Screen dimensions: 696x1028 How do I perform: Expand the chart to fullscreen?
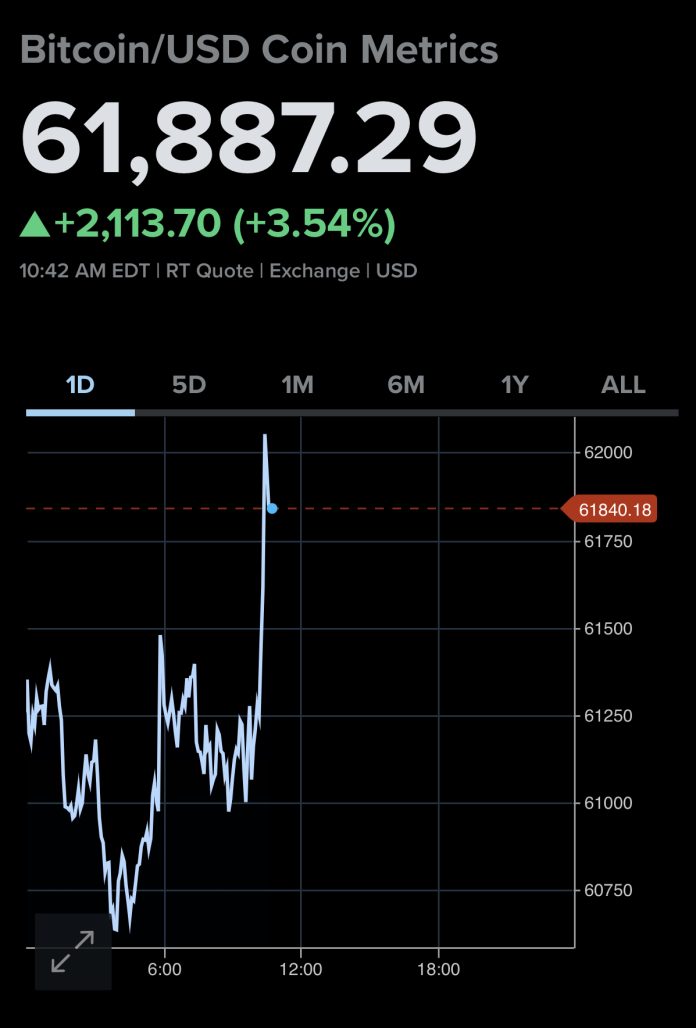coord(73,951)
